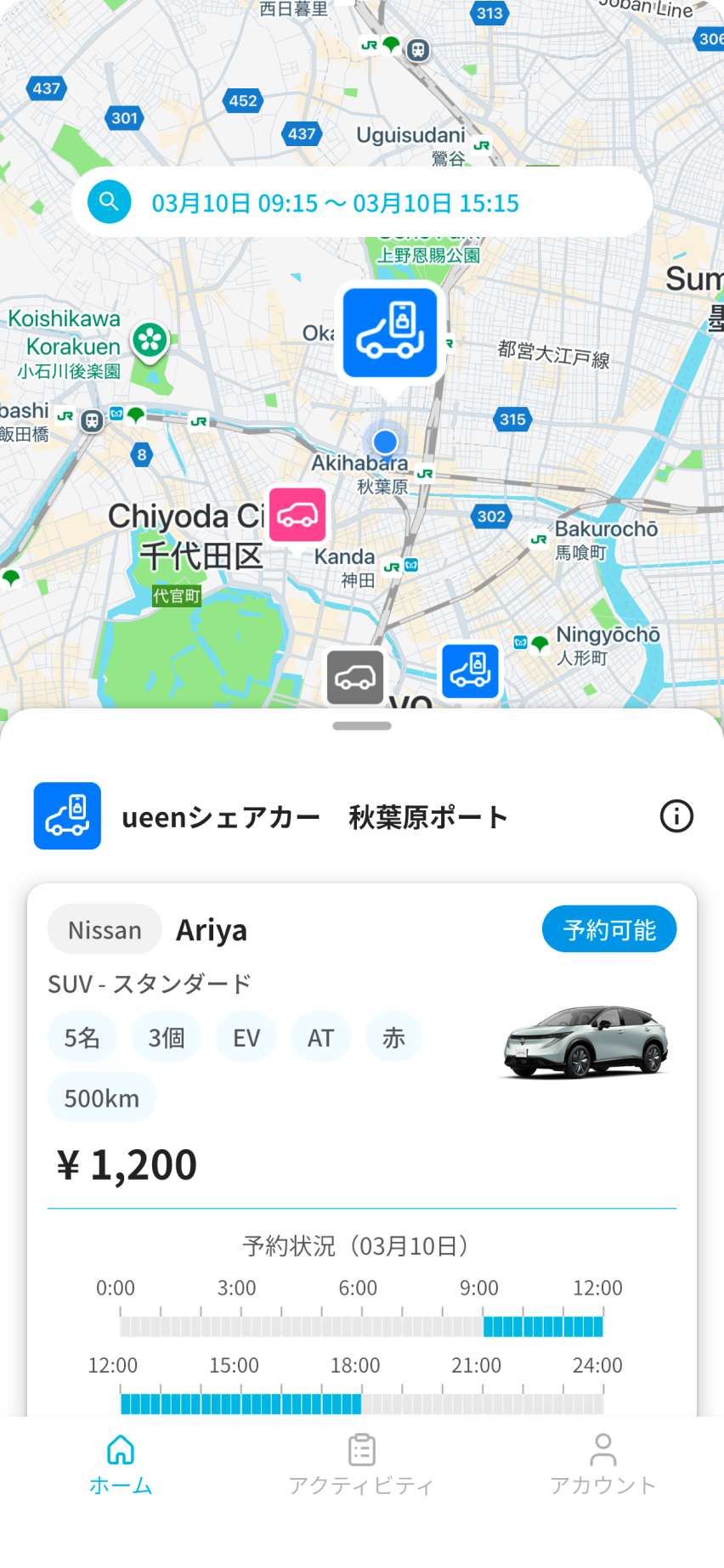Tap the search magnifier icon in the date bar
724x1568 pixels.
click(x=109, y=201)
